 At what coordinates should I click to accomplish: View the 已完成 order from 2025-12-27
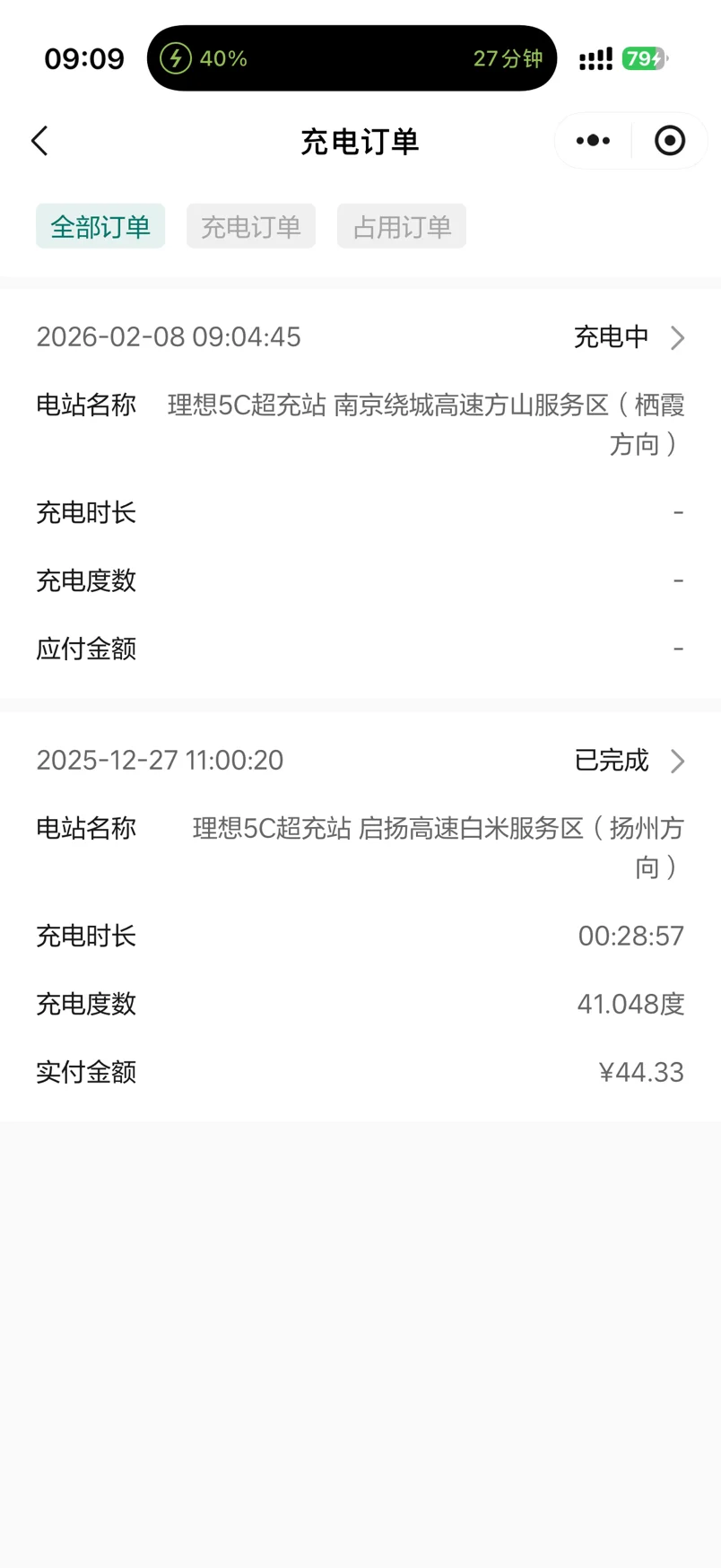coord(629,761)
